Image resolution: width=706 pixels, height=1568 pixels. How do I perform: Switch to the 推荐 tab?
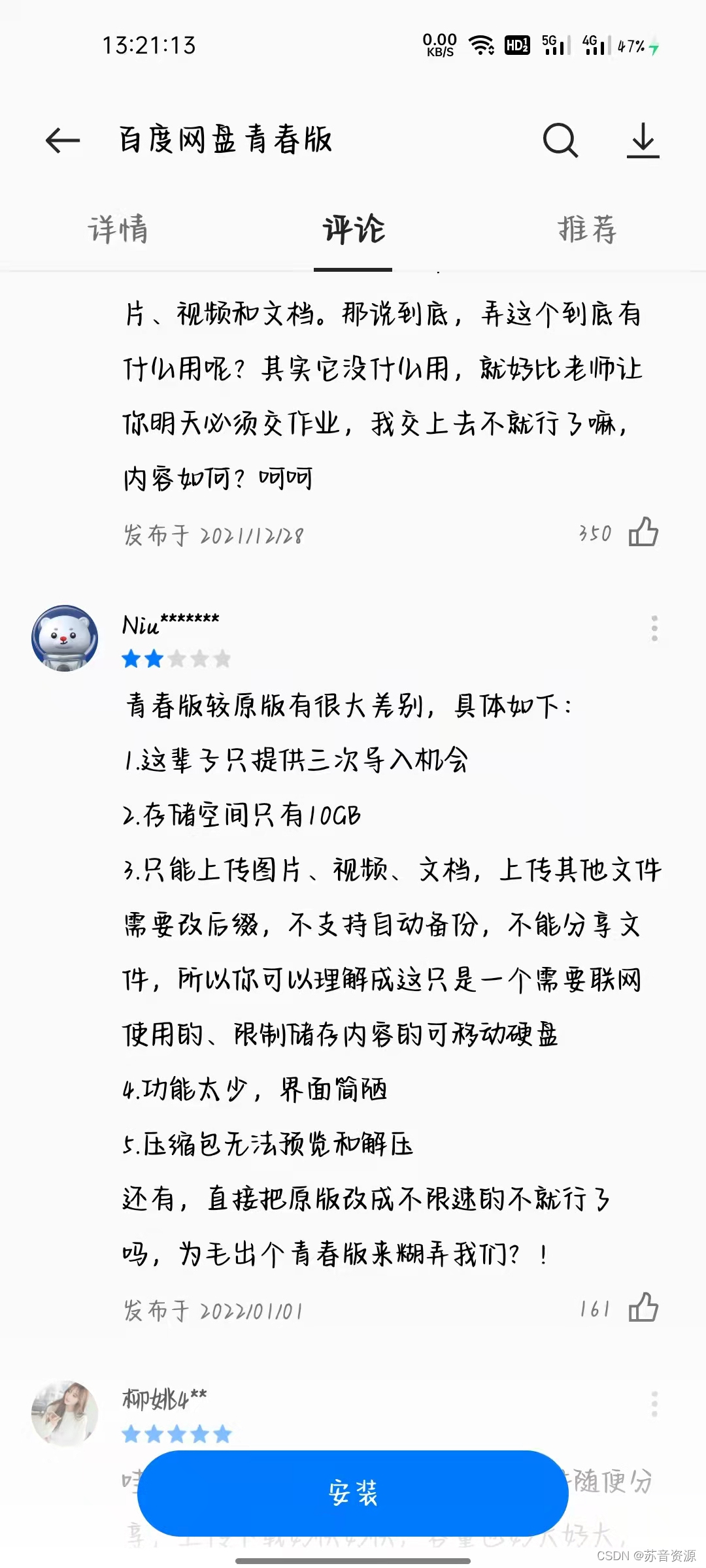(587, 229)
